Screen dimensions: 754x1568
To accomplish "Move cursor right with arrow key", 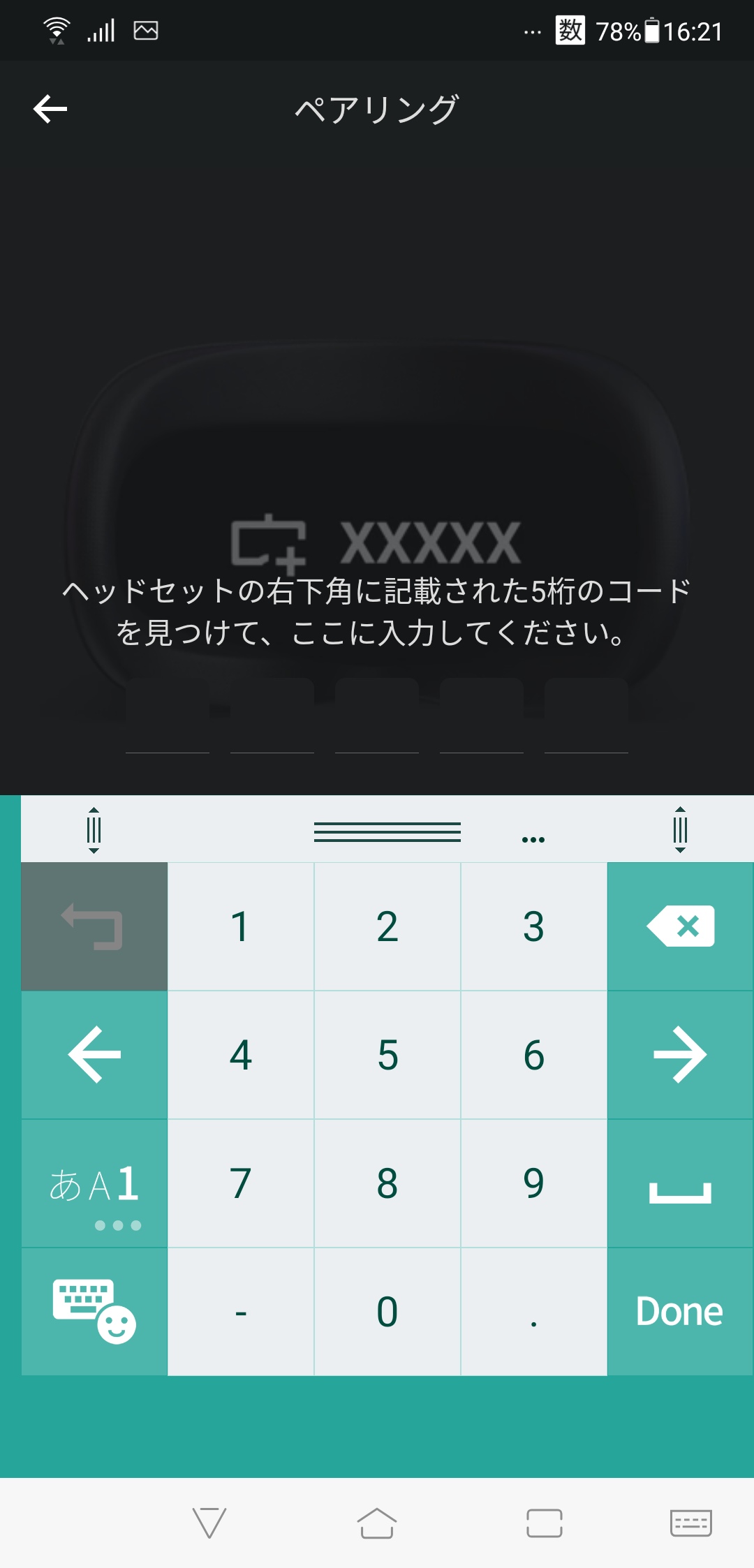I will (x=681, y=1055).
